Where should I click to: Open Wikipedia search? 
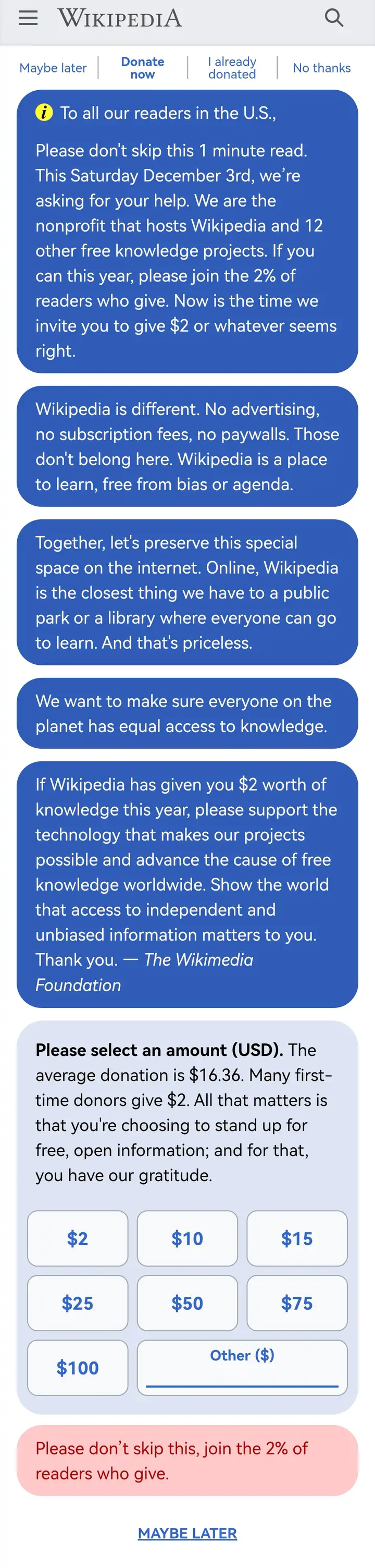tap(334, 18)
